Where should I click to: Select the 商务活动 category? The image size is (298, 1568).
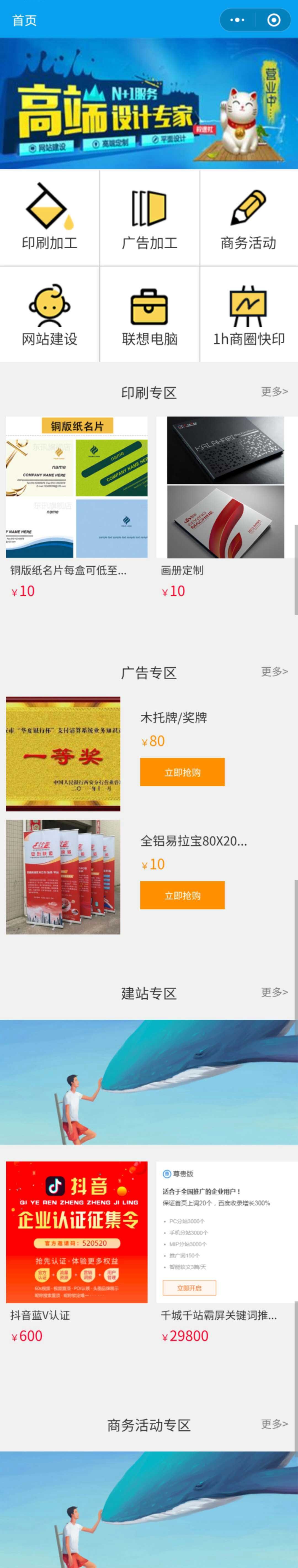(x=249, y=217)
